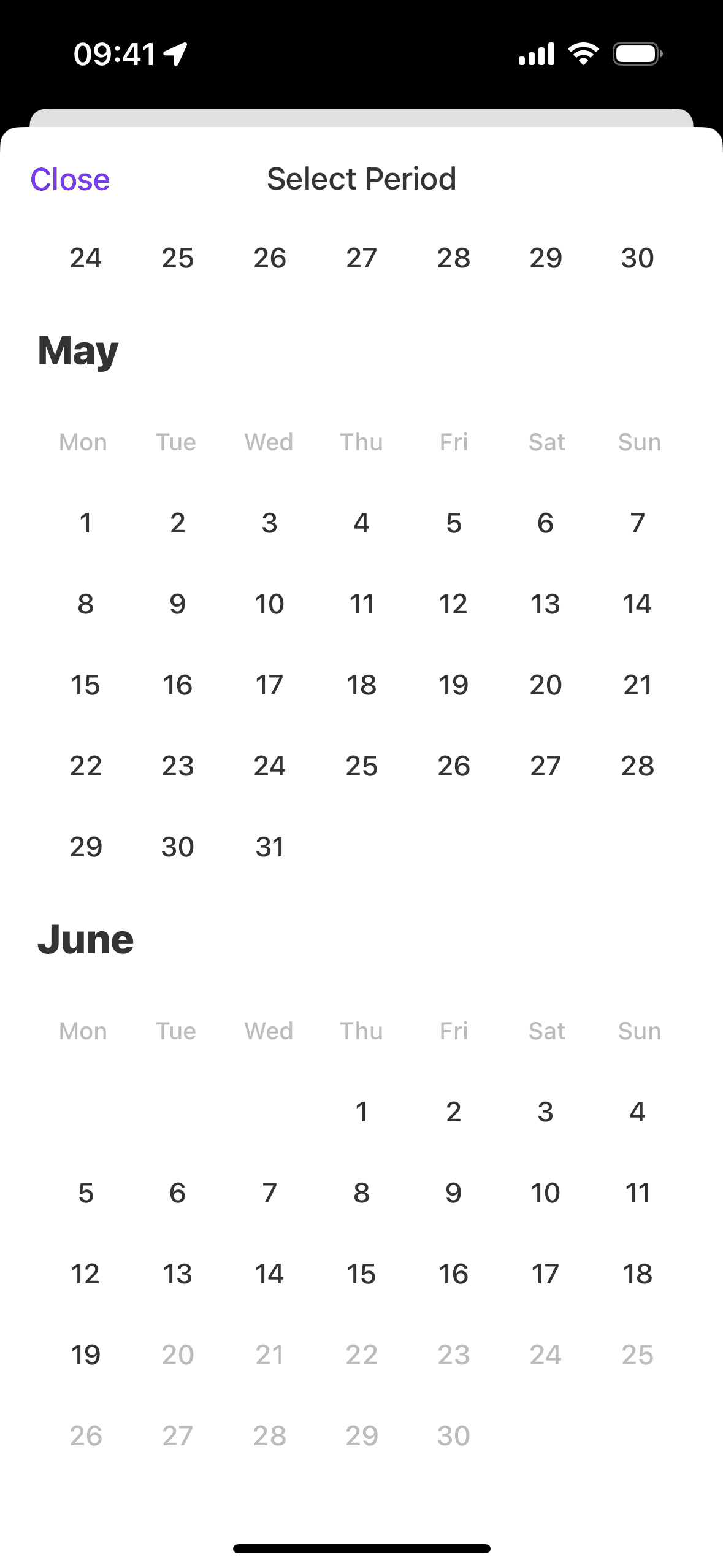Tap the disabled date June 30
This screenshot has height=1568, width=723.
[453, 1435]
